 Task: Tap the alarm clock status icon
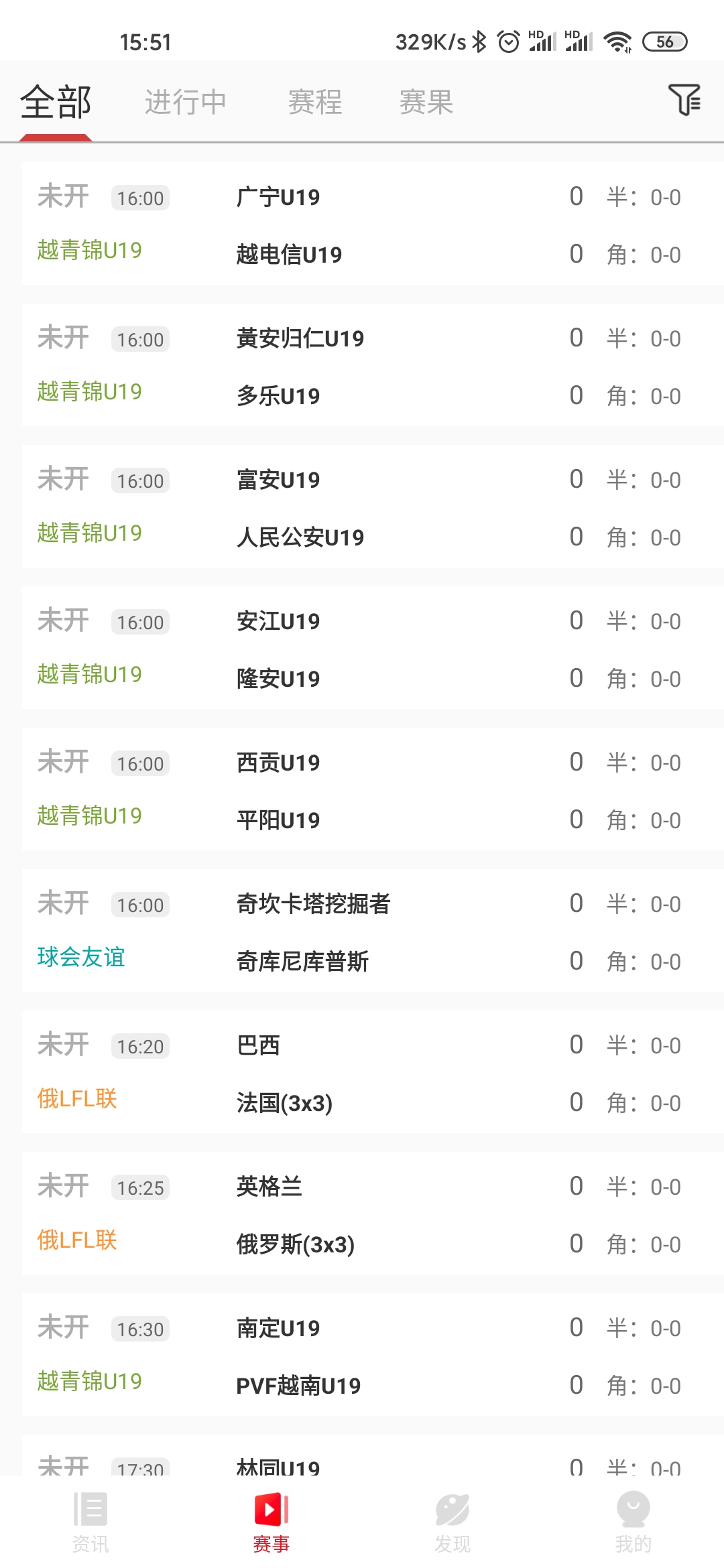pos(507,42)
